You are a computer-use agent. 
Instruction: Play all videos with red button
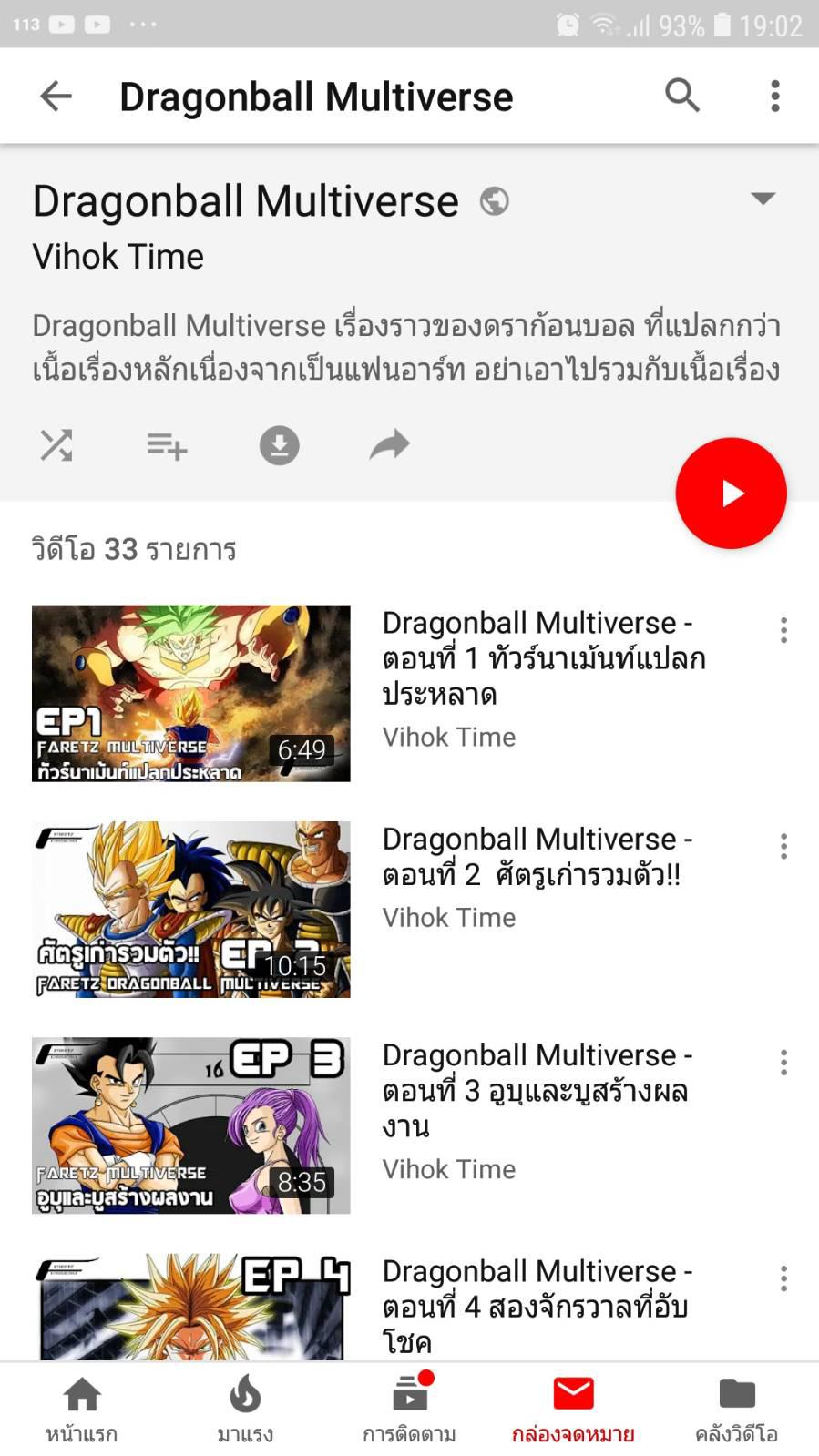click(x=731, y=494)
